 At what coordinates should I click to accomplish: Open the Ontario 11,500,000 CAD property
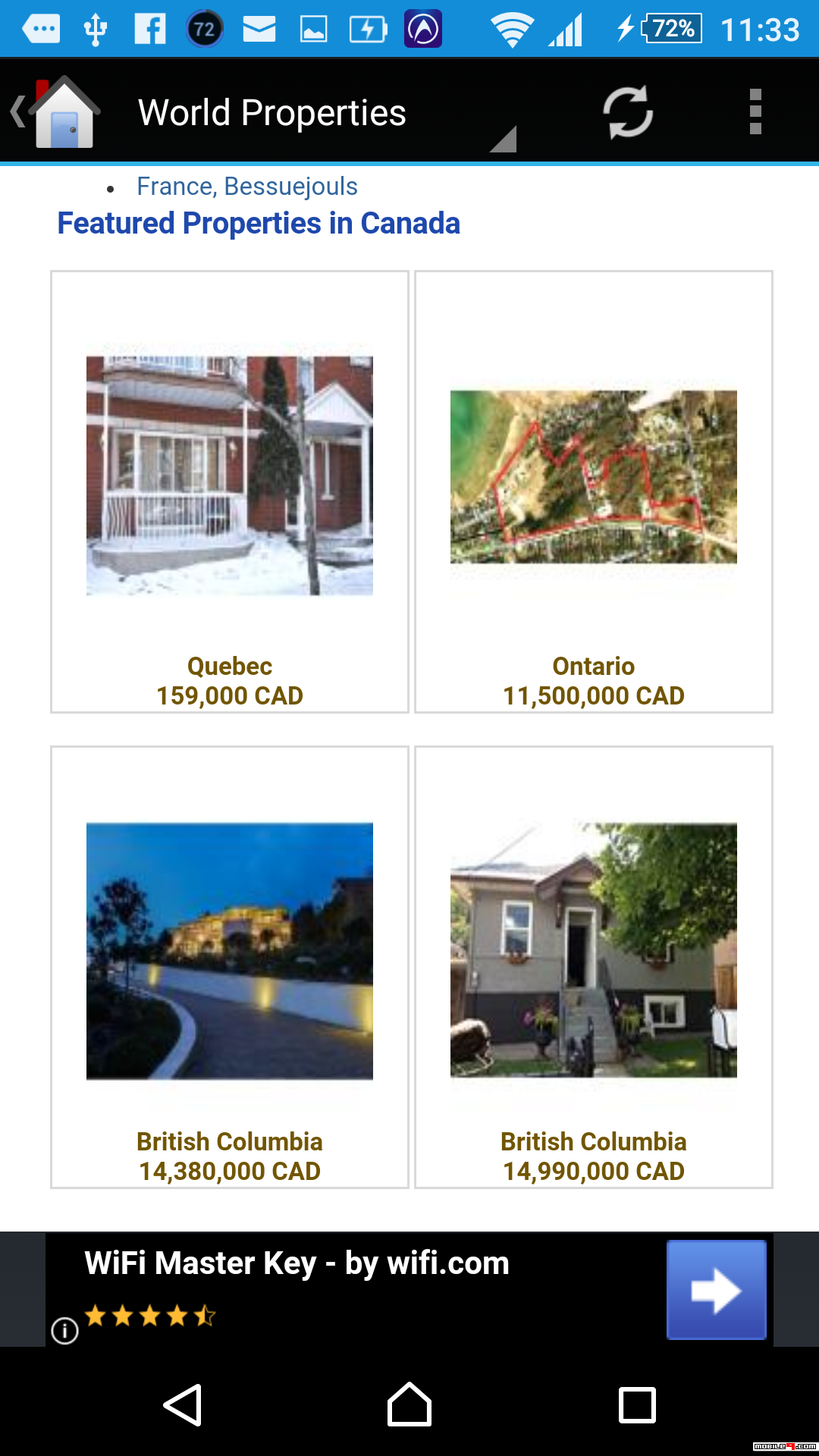coord(594,491)
